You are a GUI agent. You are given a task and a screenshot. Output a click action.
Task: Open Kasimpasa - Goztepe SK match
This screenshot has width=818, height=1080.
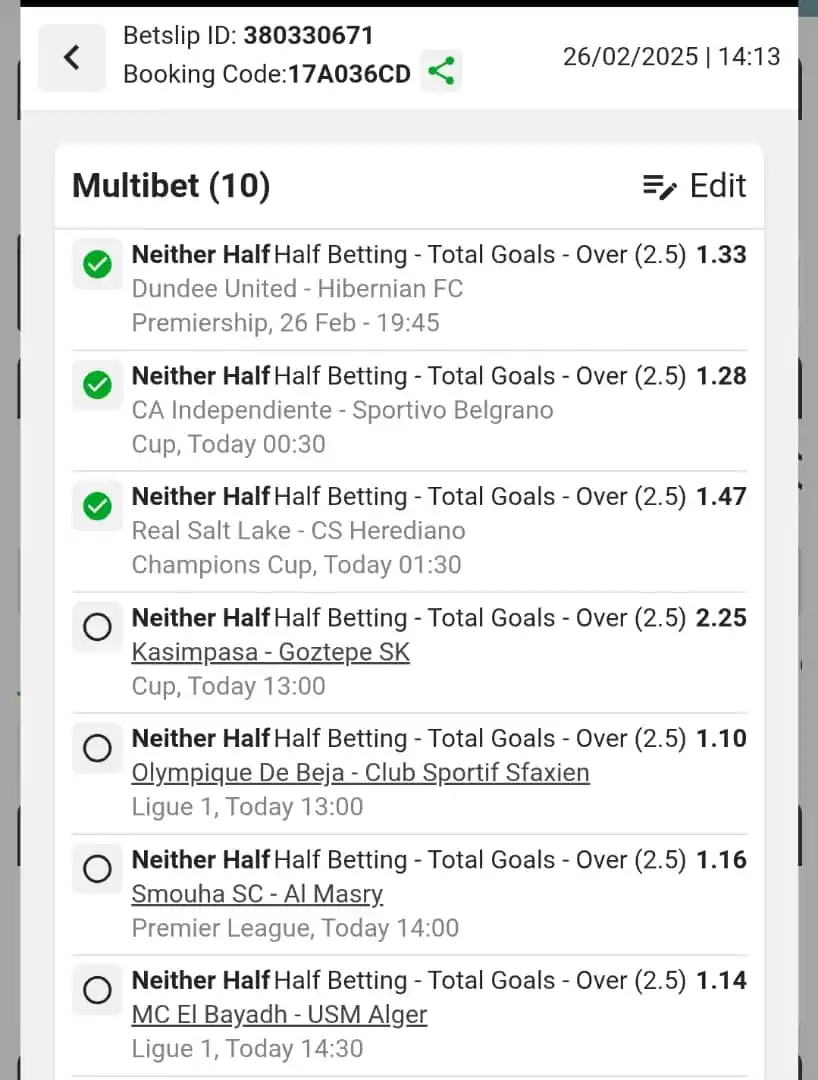pyautogui.click(x=270, y=653)
